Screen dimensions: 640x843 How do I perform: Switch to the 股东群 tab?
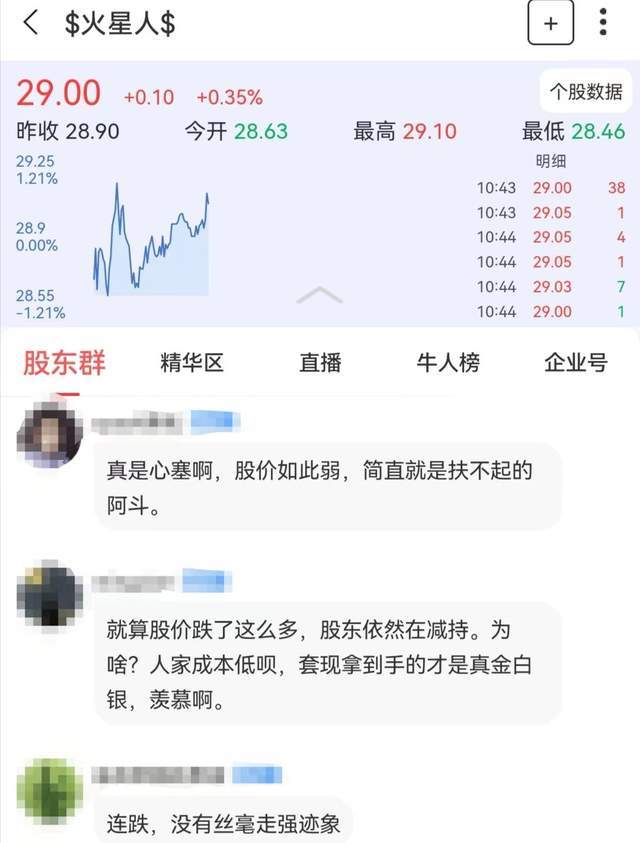tap(64, 362)
